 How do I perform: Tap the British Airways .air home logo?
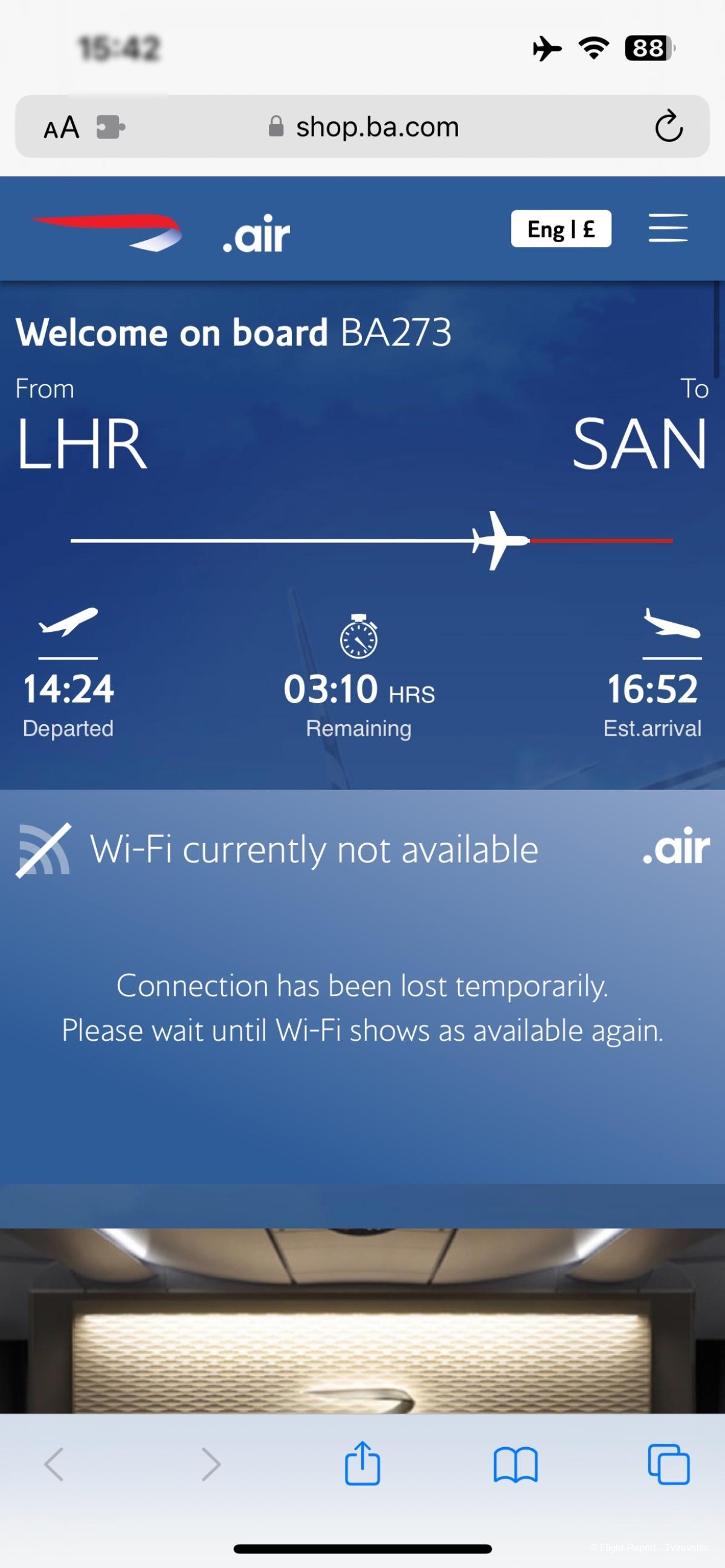click(x=161, y=233)
